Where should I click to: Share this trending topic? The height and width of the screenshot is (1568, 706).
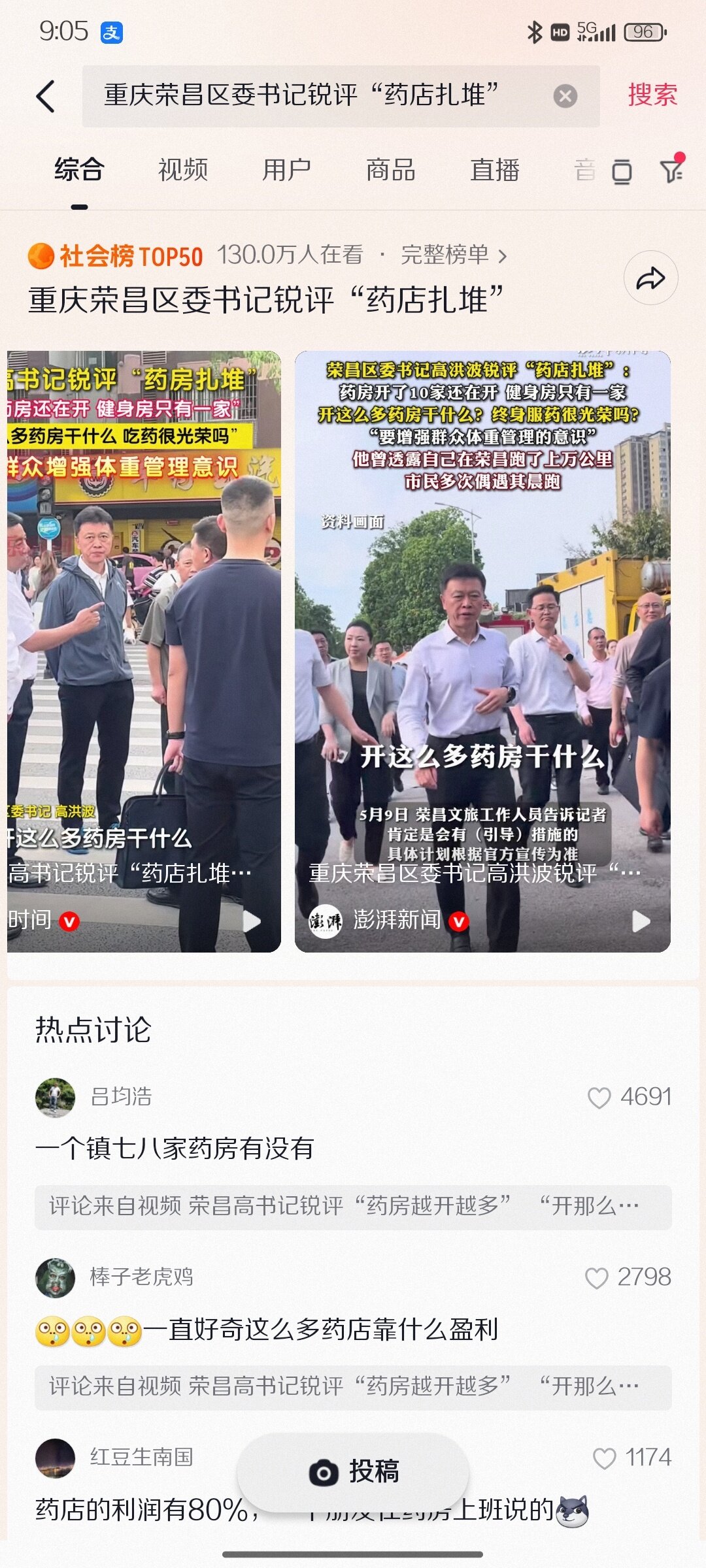pos(650,278)
